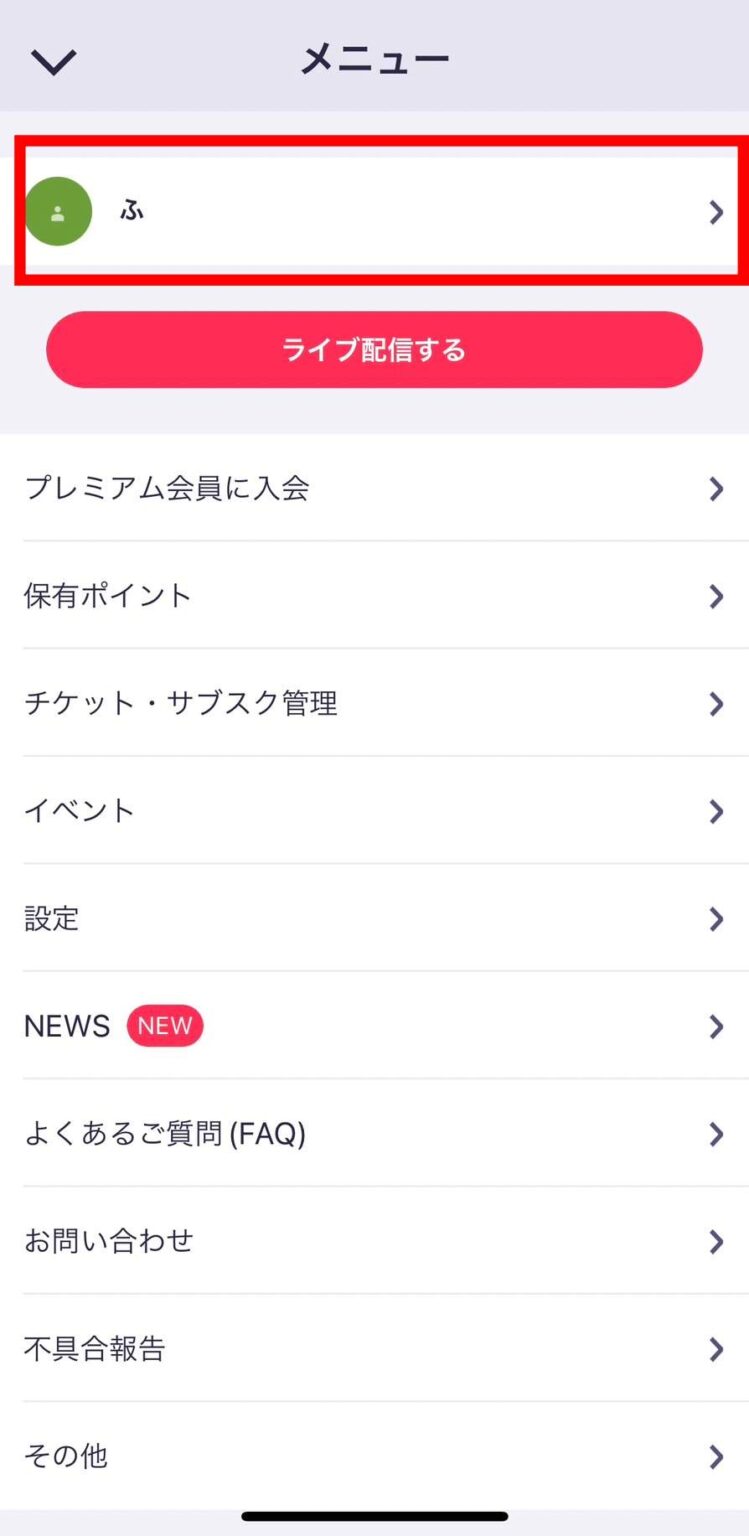Viewport: 749px width, 1536px height.
Task: Open the profile row labeled ふ
Action: (374, 211)
